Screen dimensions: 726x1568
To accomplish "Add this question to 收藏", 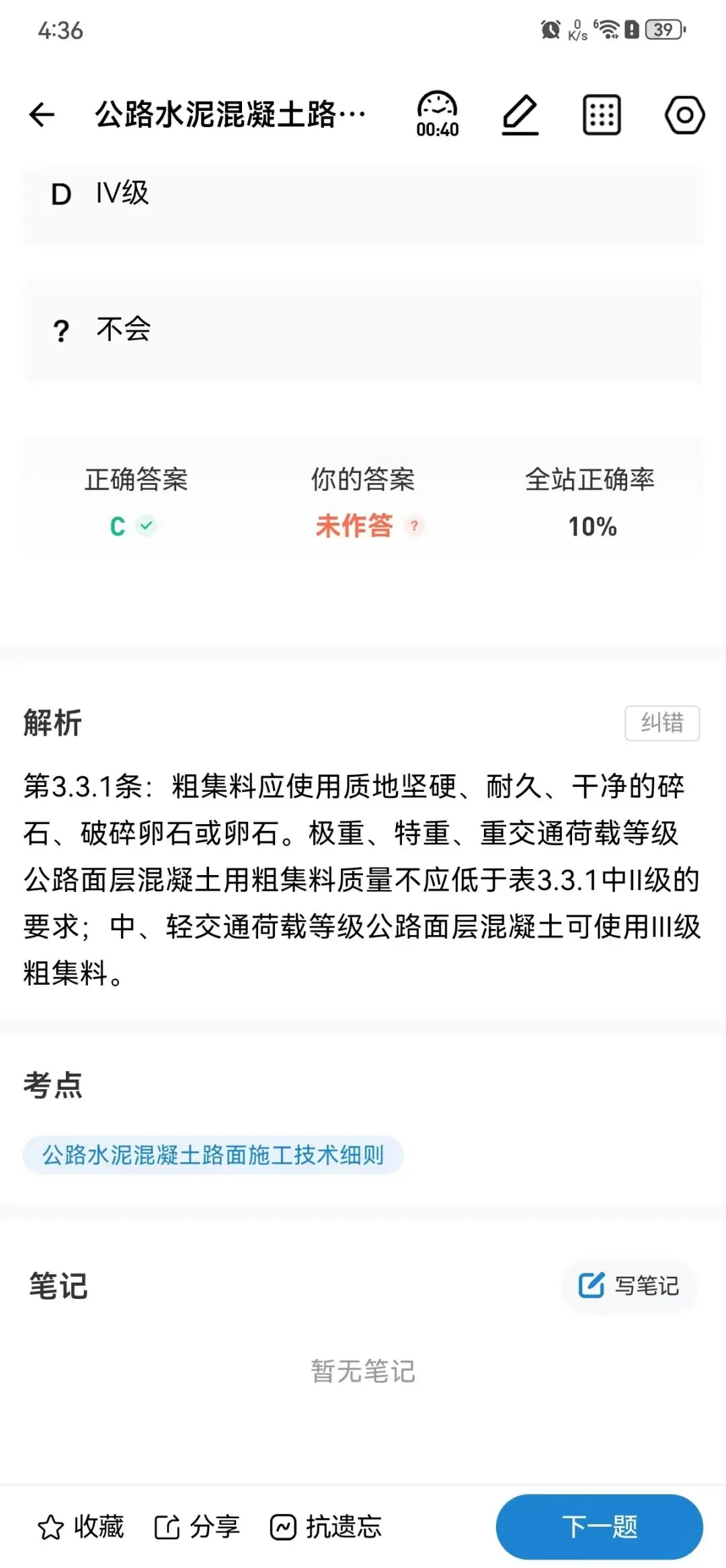I will pyautogui.click(x=81, y=1527).
